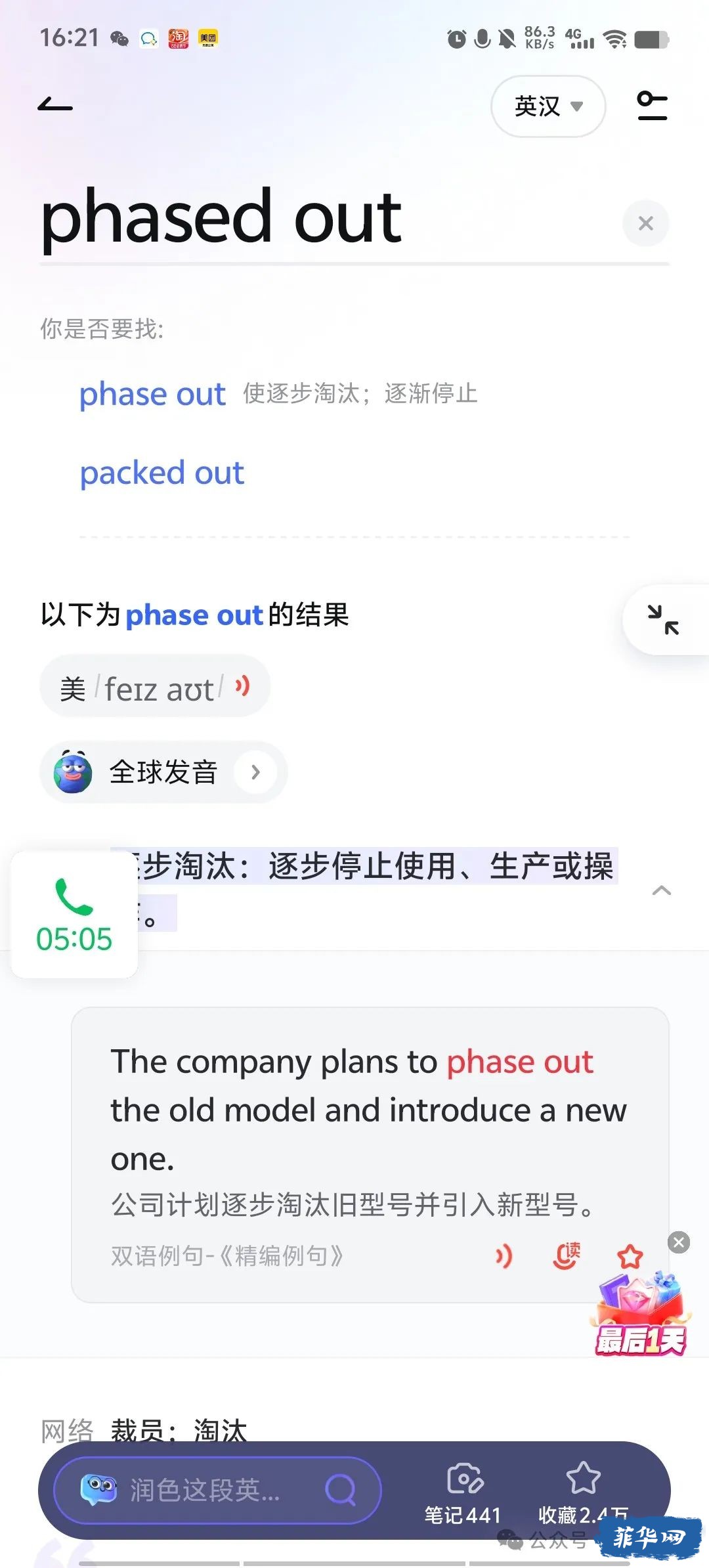Image resolution: width=709 pixels, height=1568 pixels.
Task: Play the American pronunciation audio
Action: (x=242, y=687)
